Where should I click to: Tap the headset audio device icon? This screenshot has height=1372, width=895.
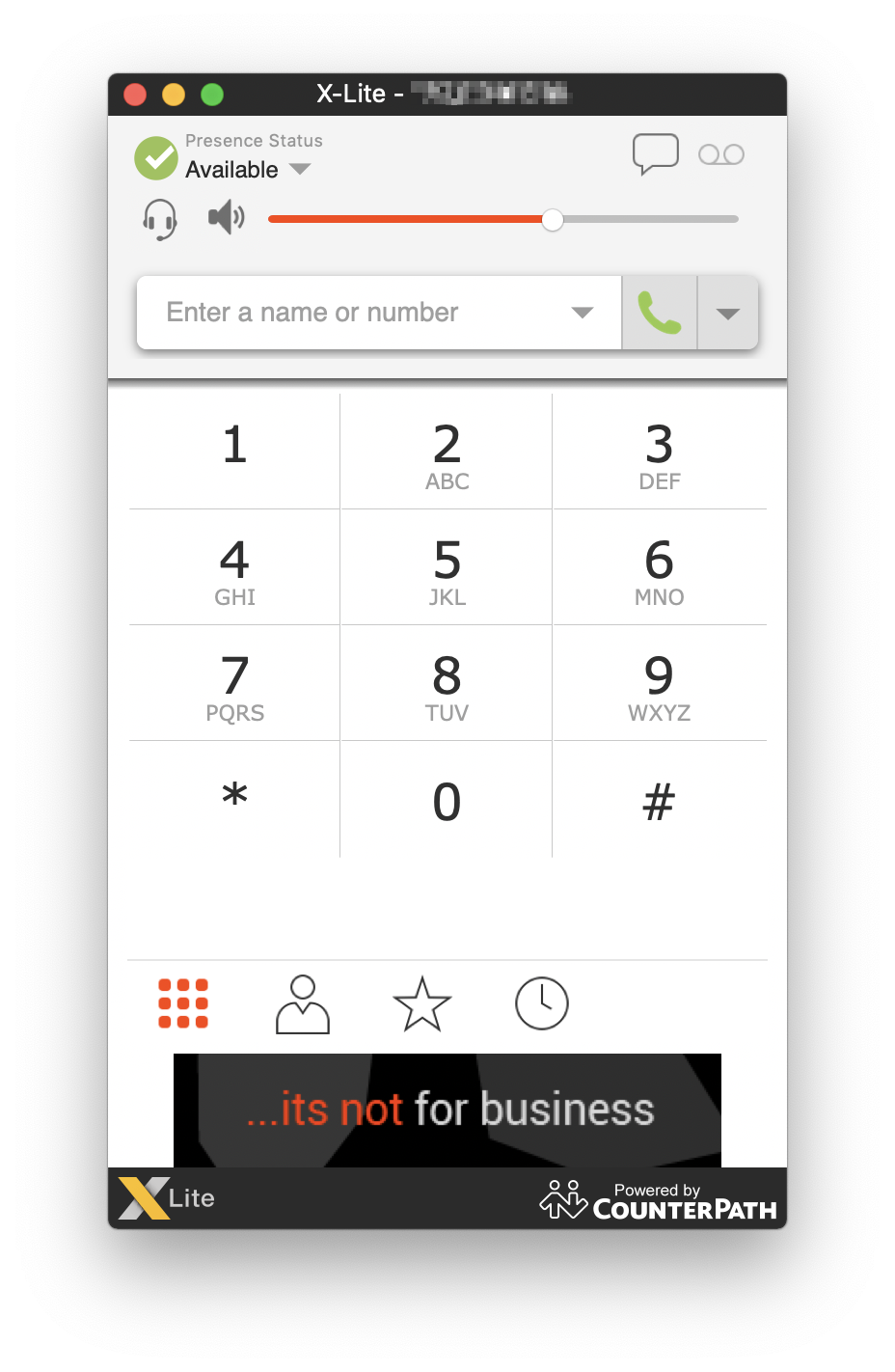click(160, 219)
